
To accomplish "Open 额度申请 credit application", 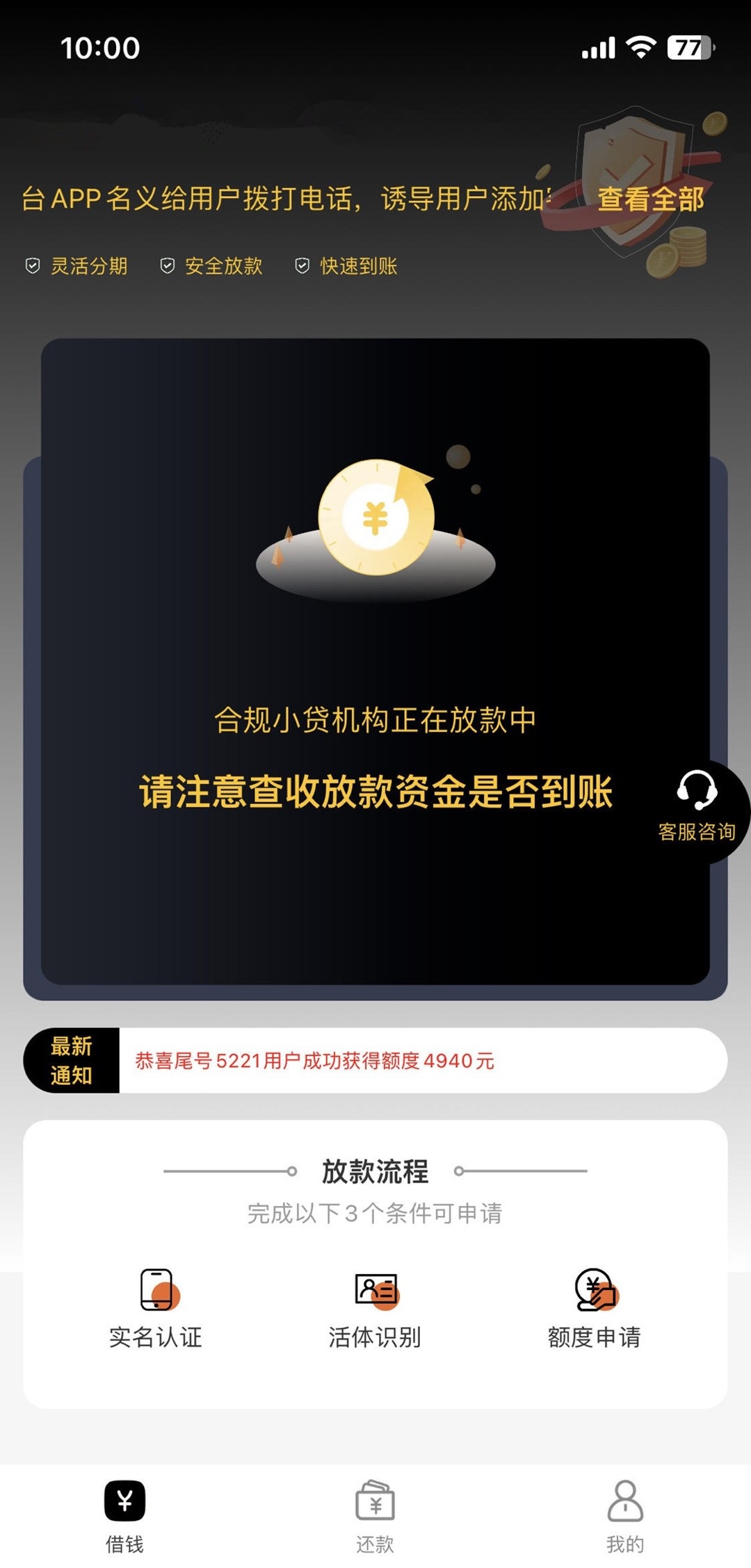I will click(595, 1308).
